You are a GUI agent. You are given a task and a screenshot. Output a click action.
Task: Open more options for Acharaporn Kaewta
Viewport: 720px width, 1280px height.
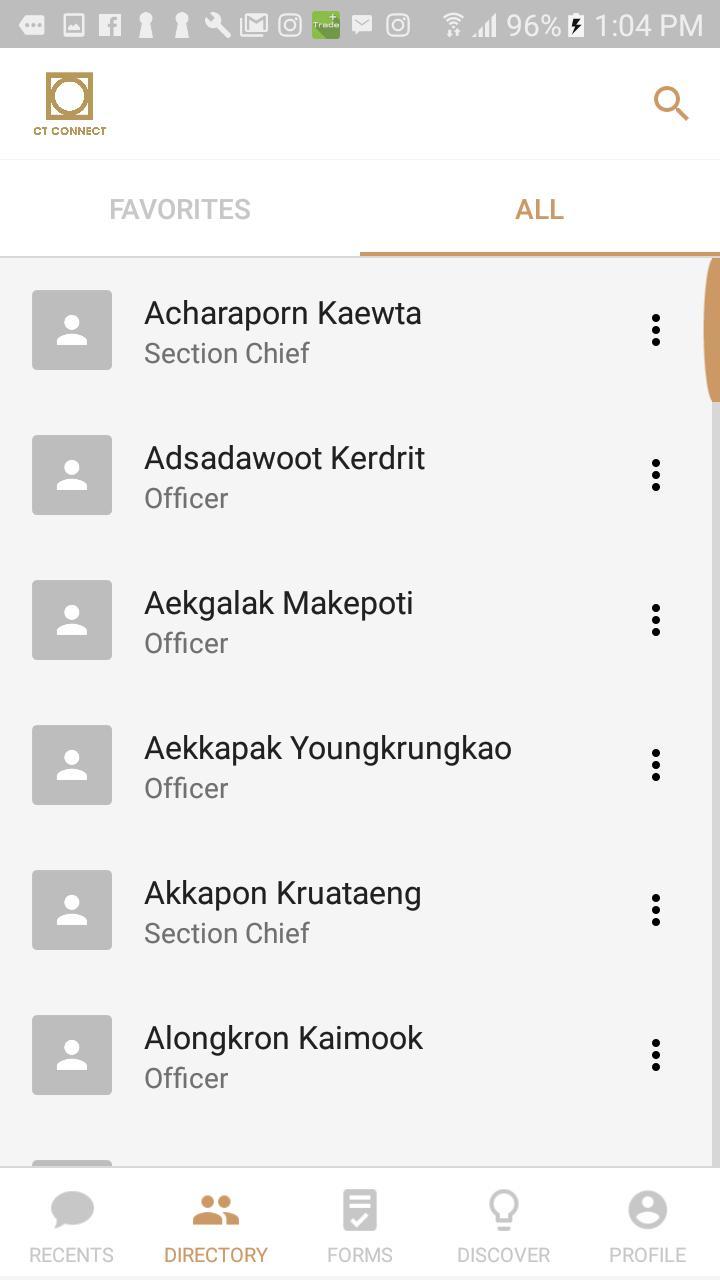[x=656, y=330]
